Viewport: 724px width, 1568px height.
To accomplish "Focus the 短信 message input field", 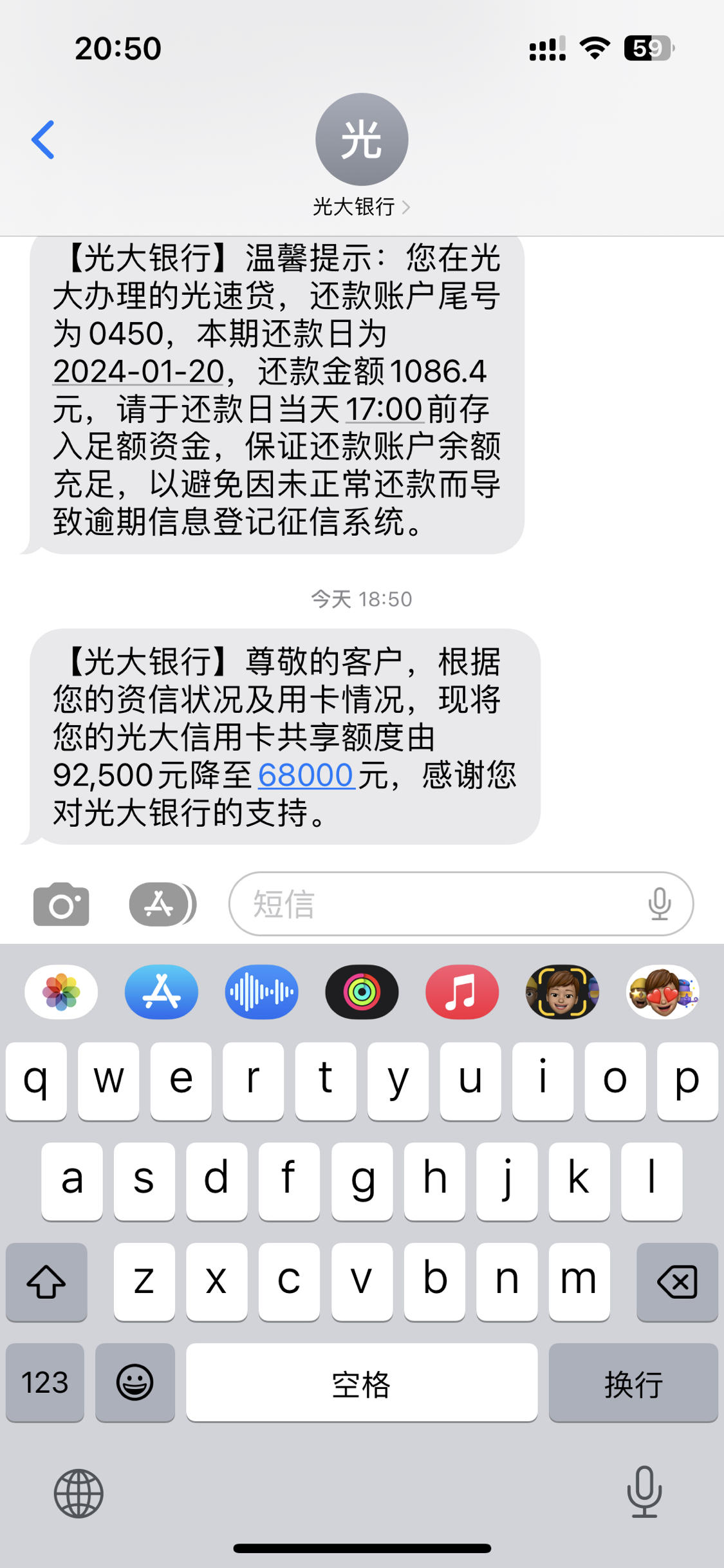I will 438,904.
